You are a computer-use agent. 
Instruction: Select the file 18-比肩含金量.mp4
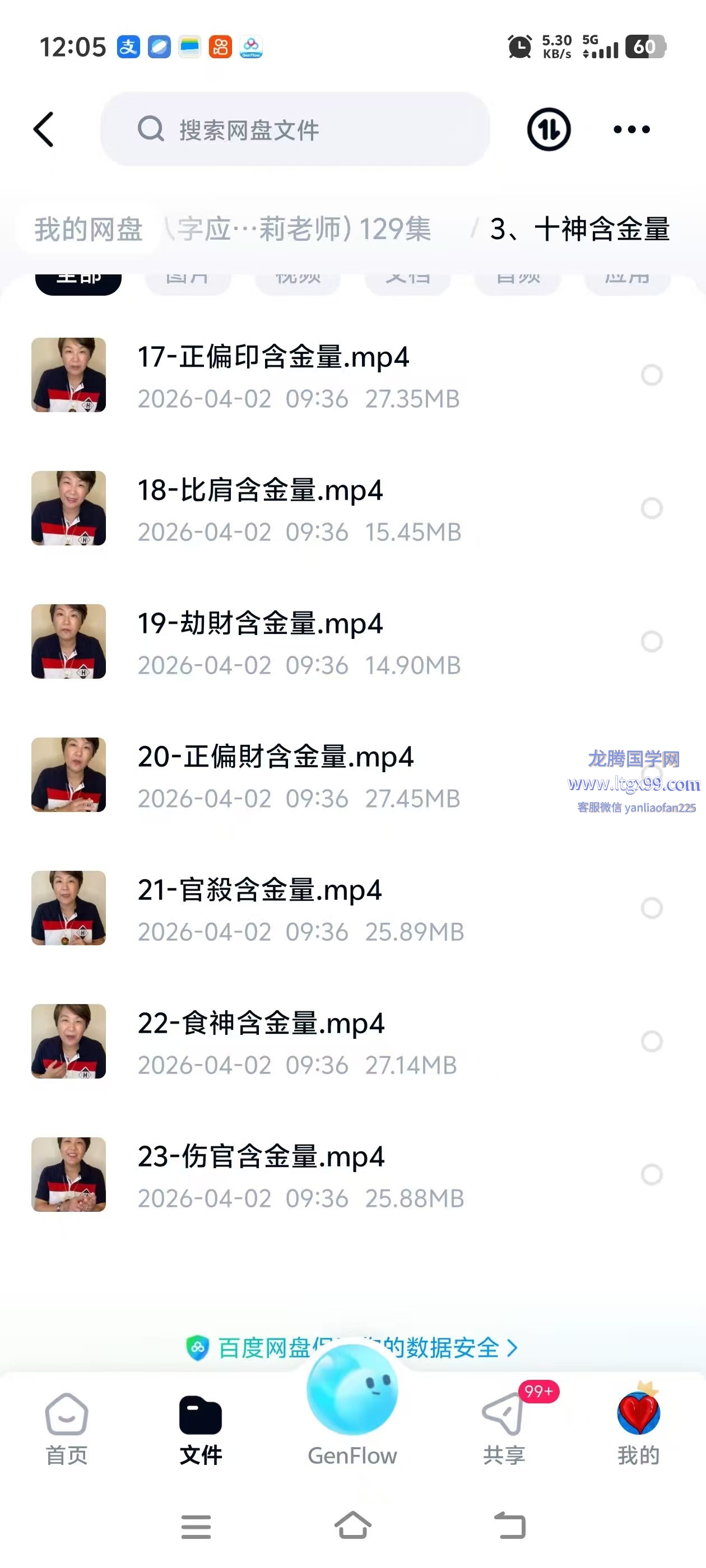point(651,508)
